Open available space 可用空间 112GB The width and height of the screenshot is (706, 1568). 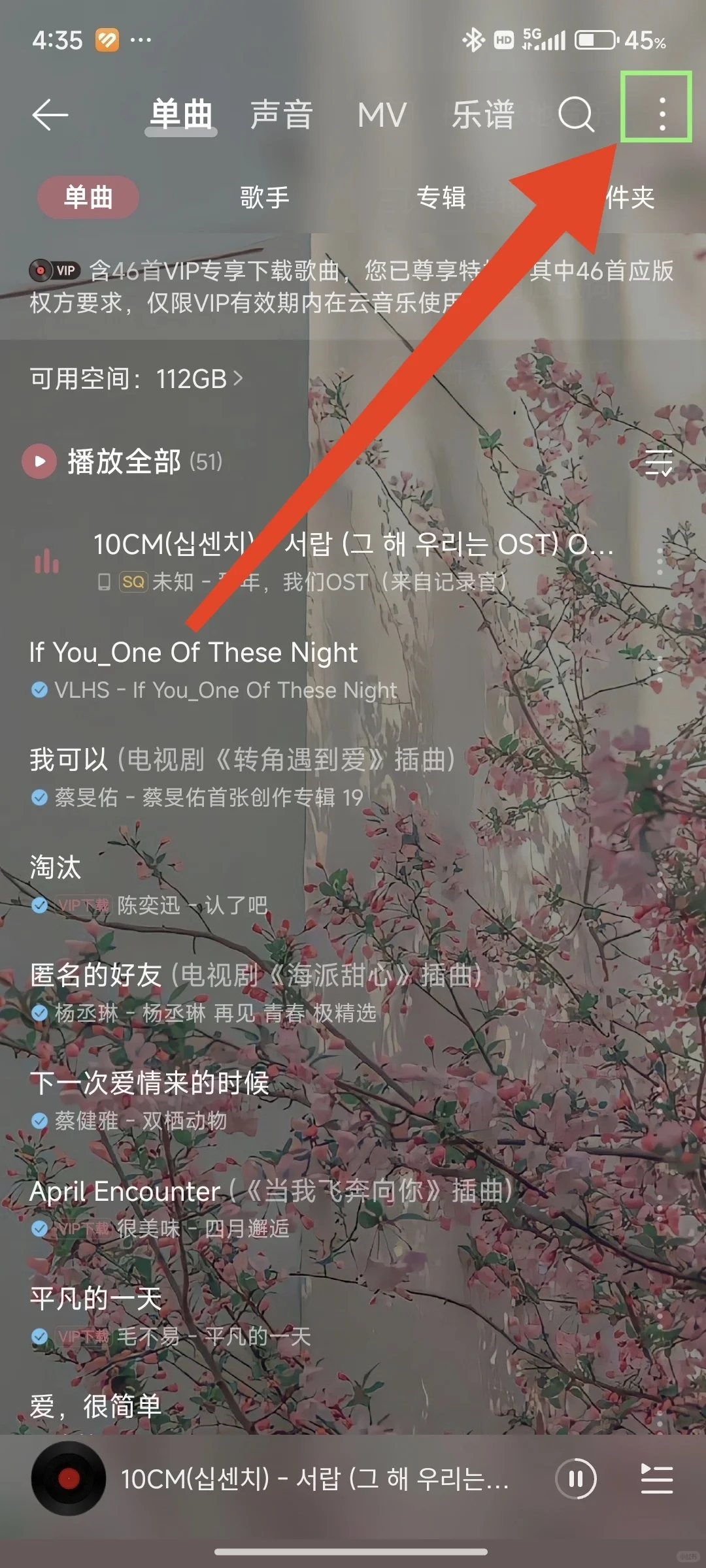(136, 379)
